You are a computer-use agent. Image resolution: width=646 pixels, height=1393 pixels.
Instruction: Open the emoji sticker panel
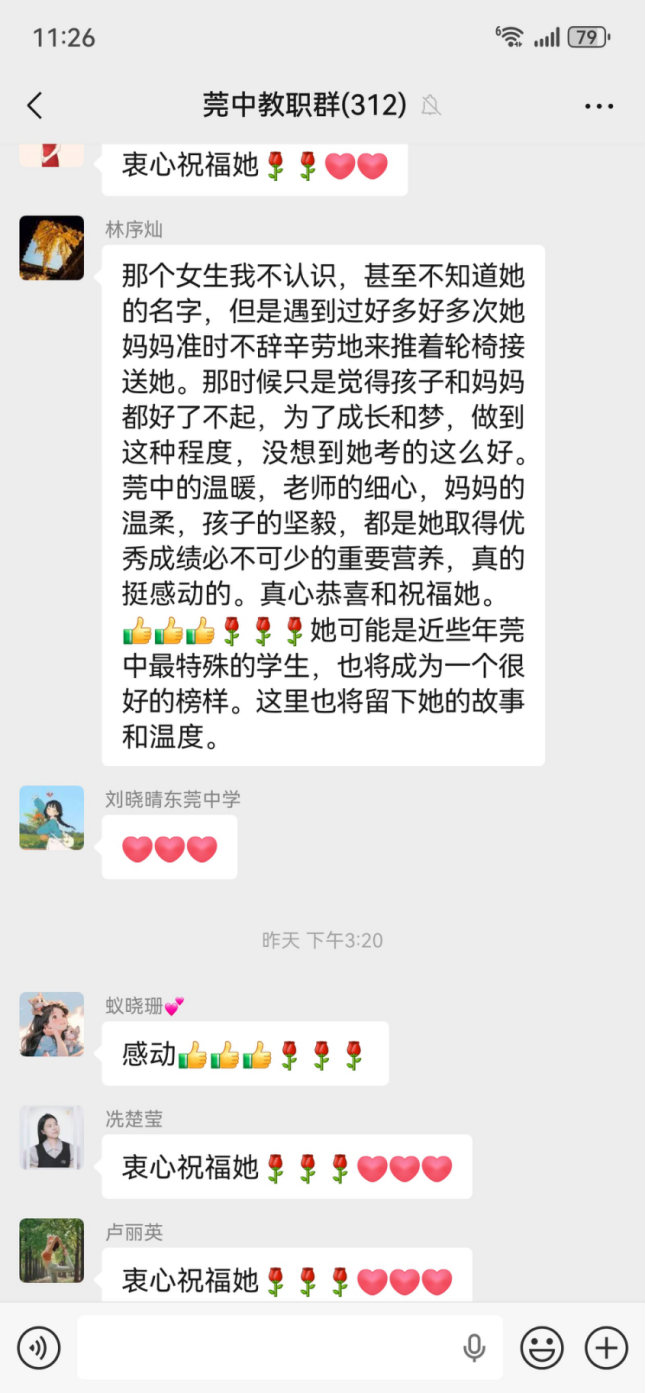(542, 1348)
